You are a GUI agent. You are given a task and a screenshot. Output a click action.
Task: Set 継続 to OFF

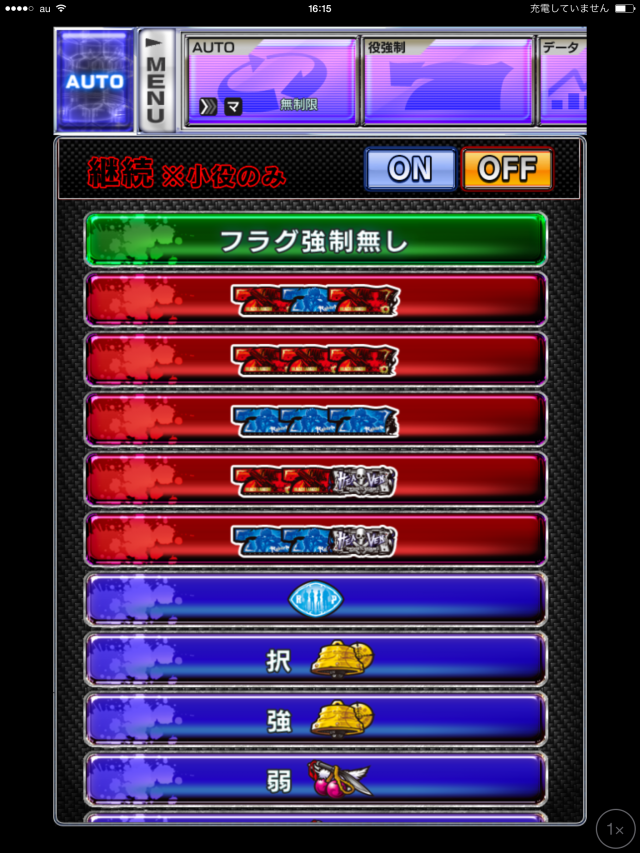click(507, 170)
